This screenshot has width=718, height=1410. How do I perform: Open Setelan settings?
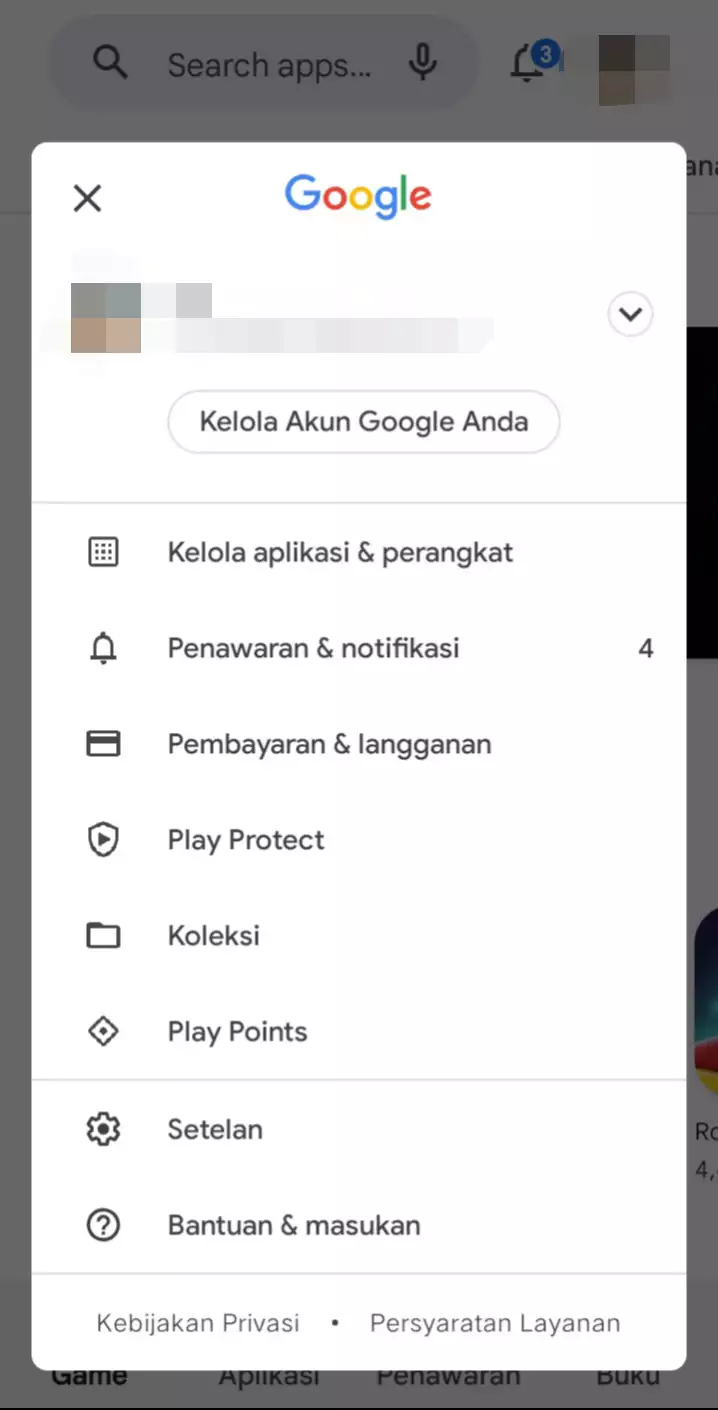[215, 1129]
